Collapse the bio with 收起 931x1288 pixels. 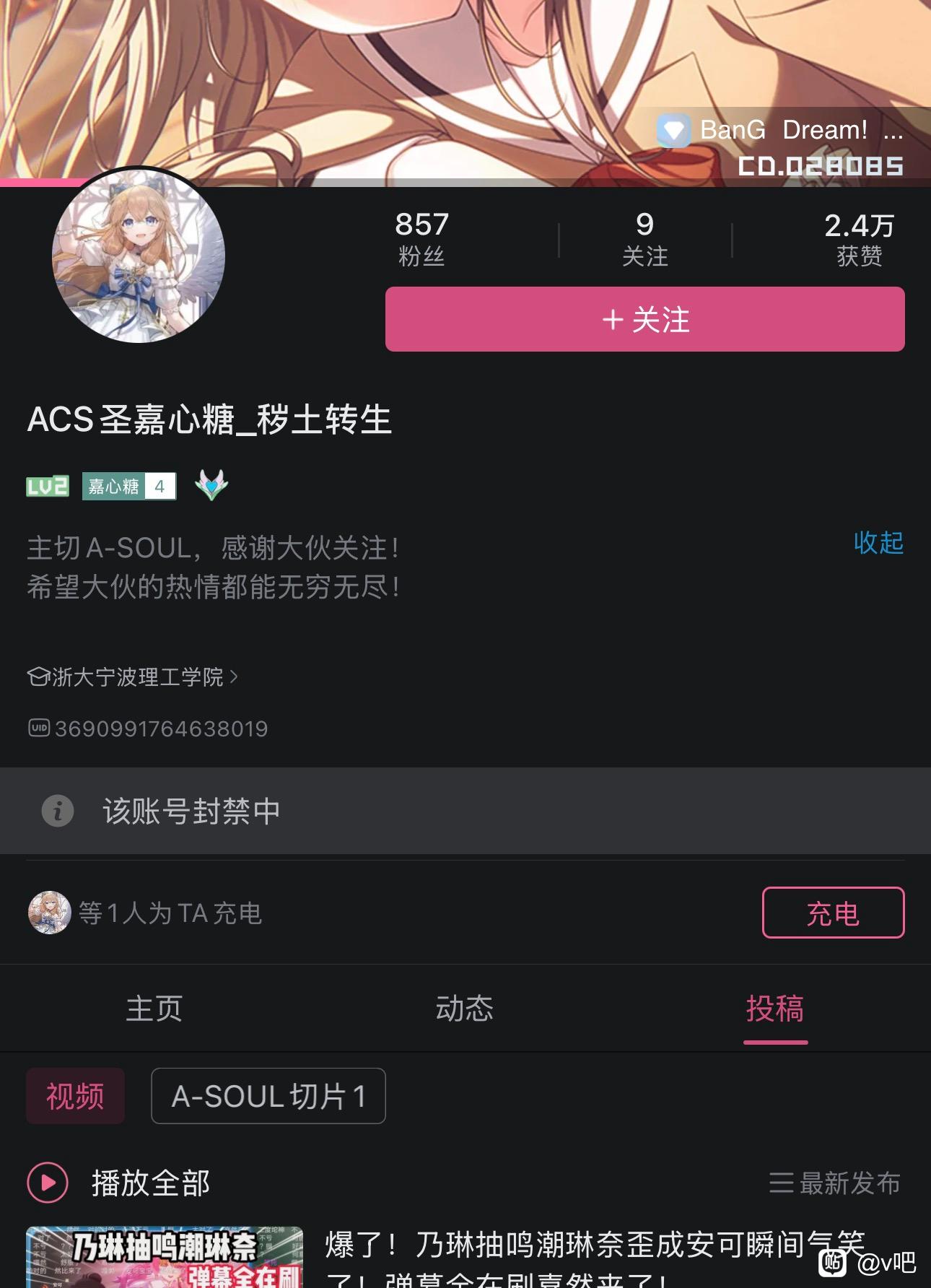coord(878,542)
